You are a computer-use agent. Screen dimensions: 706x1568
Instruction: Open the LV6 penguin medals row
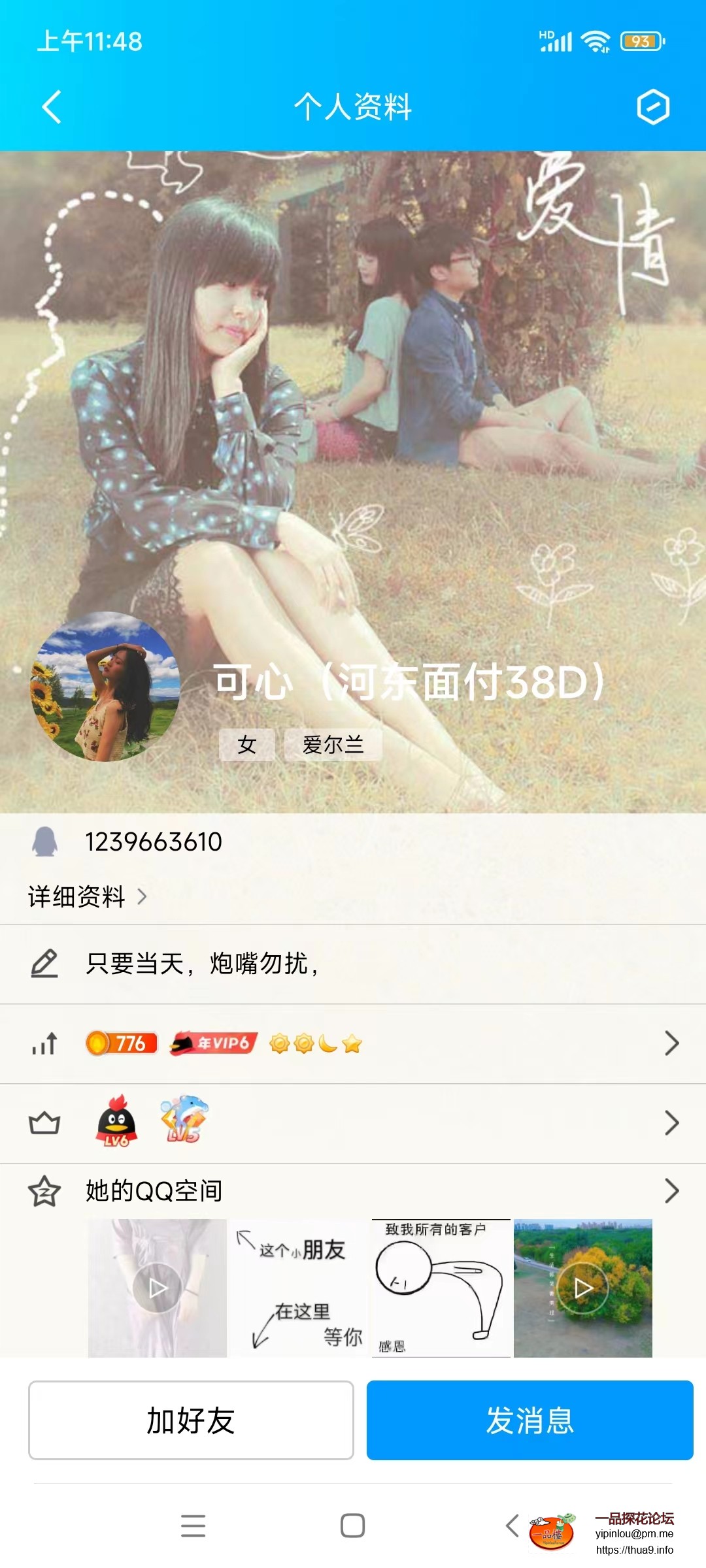(353, 1123)
